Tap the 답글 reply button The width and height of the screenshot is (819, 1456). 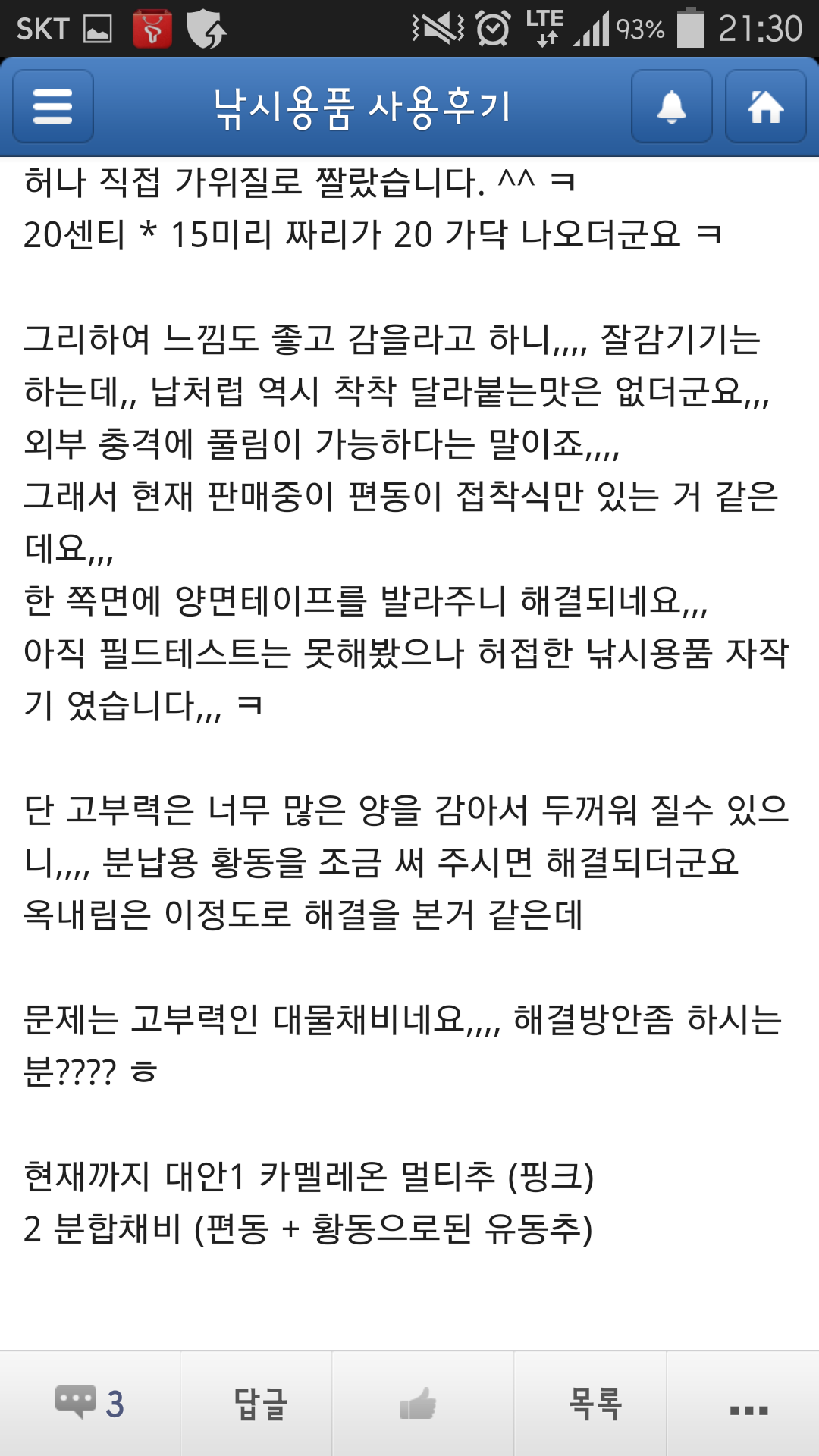[259, 1404]
